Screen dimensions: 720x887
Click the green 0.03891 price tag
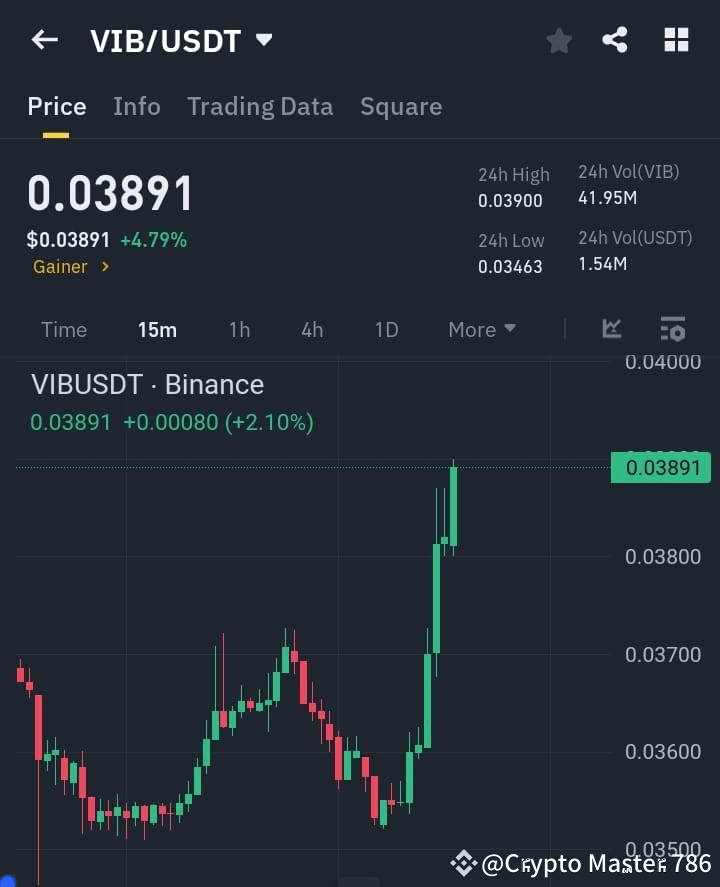click(660, 467)
